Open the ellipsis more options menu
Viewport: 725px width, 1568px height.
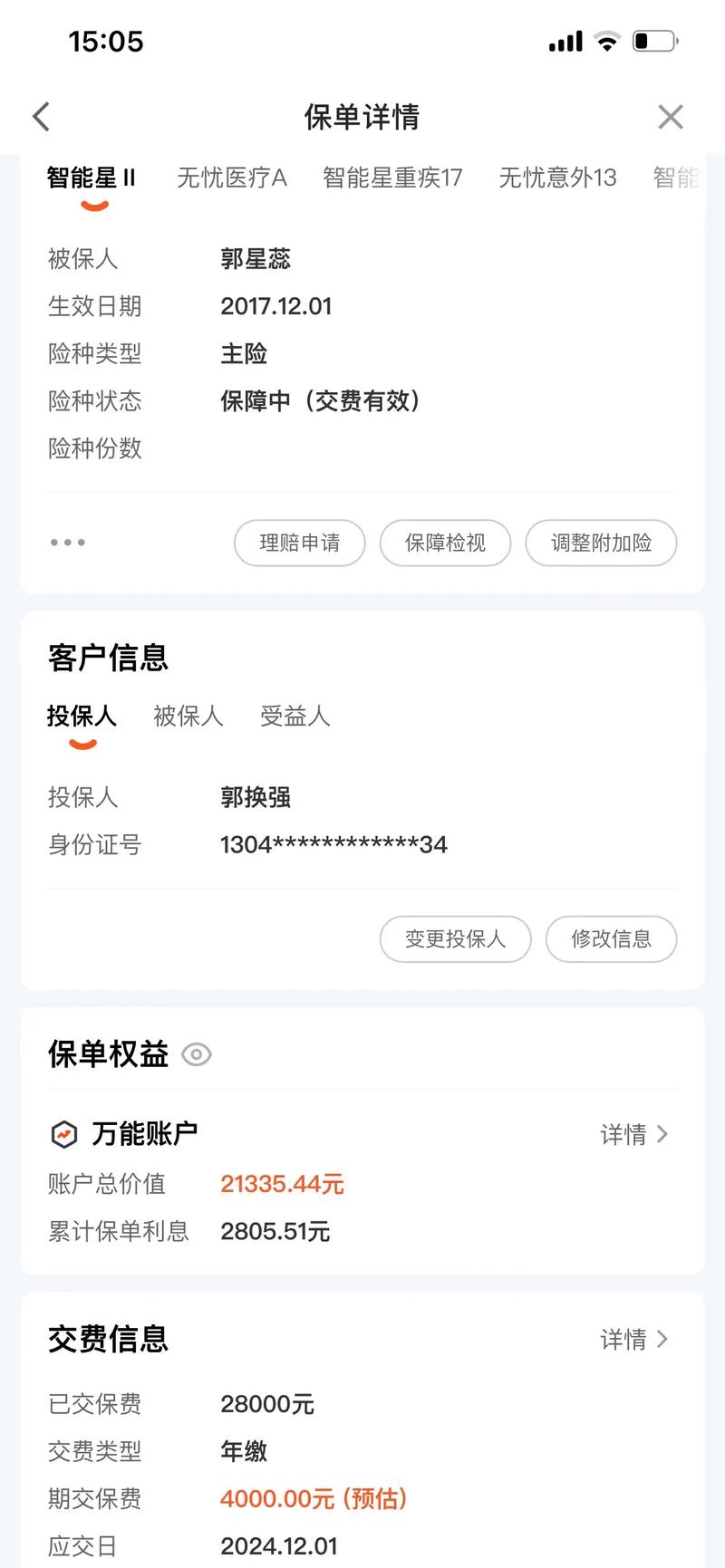pyautogui.click(x=67, y=542)
